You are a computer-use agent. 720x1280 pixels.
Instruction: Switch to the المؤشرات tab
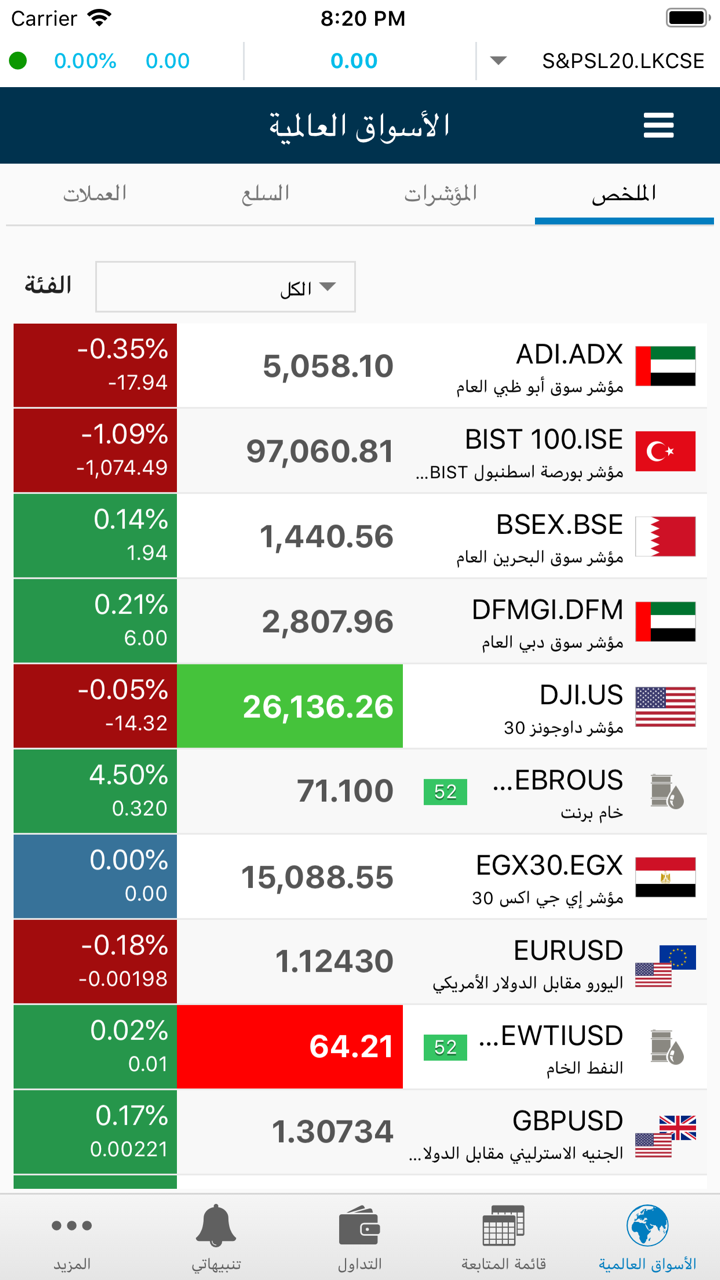440,194
